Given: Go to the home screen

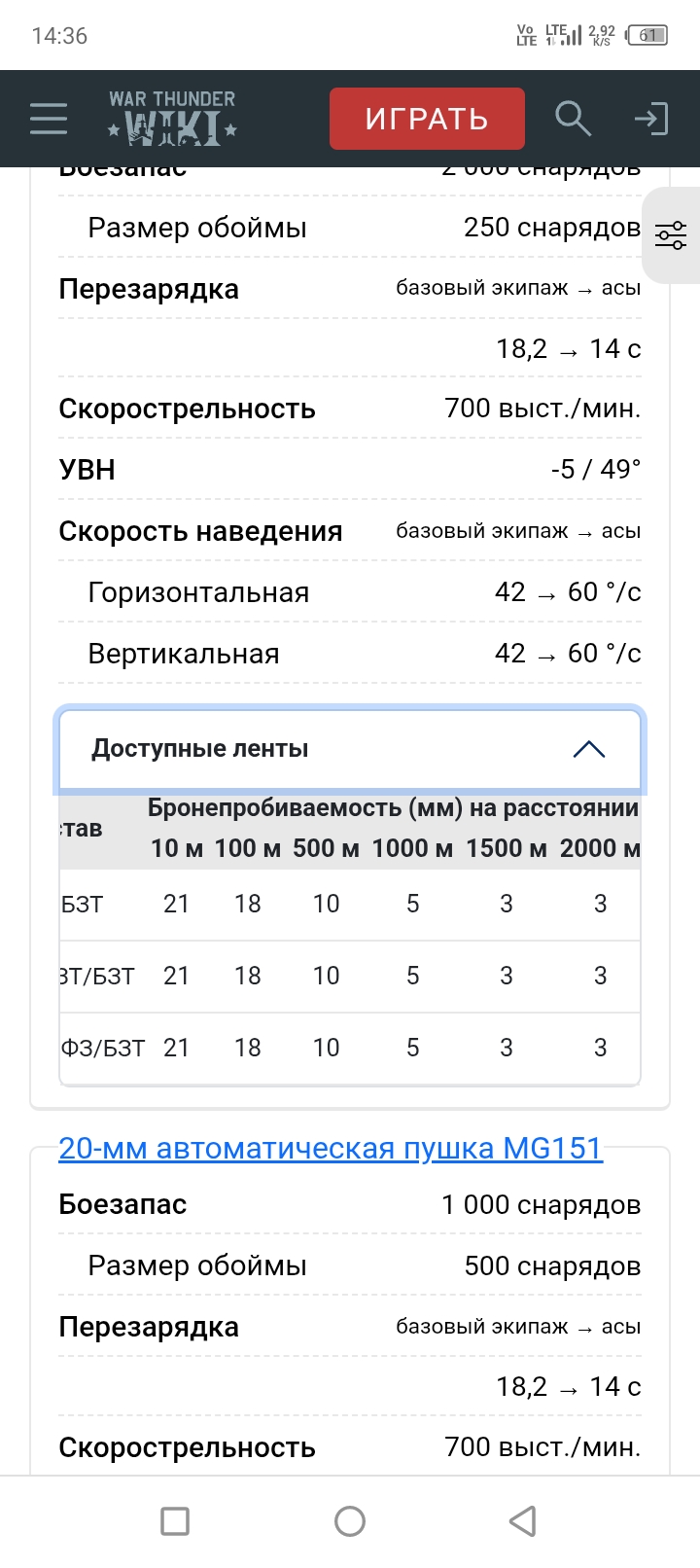Looking at the screenshot, I should (350, 1521).
